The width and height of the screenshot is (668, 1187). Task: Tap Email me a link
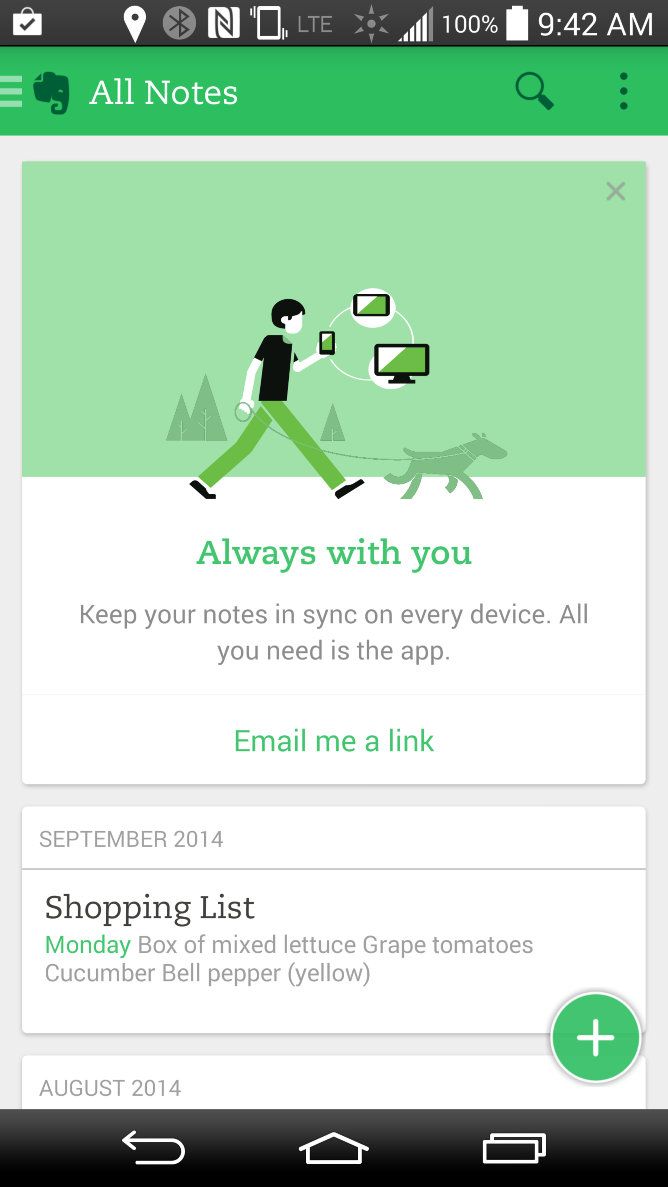[334, 740]
